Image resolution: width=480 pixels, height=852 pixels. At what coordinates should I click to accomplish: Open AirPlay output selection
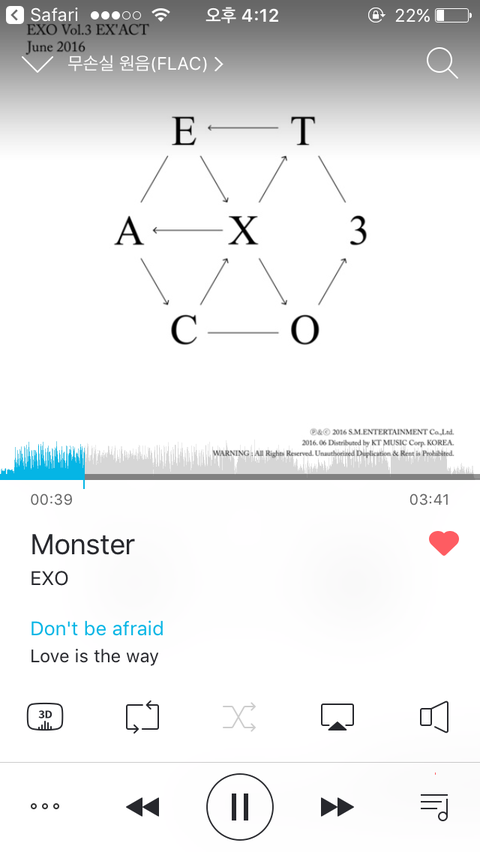click(337, 717)
